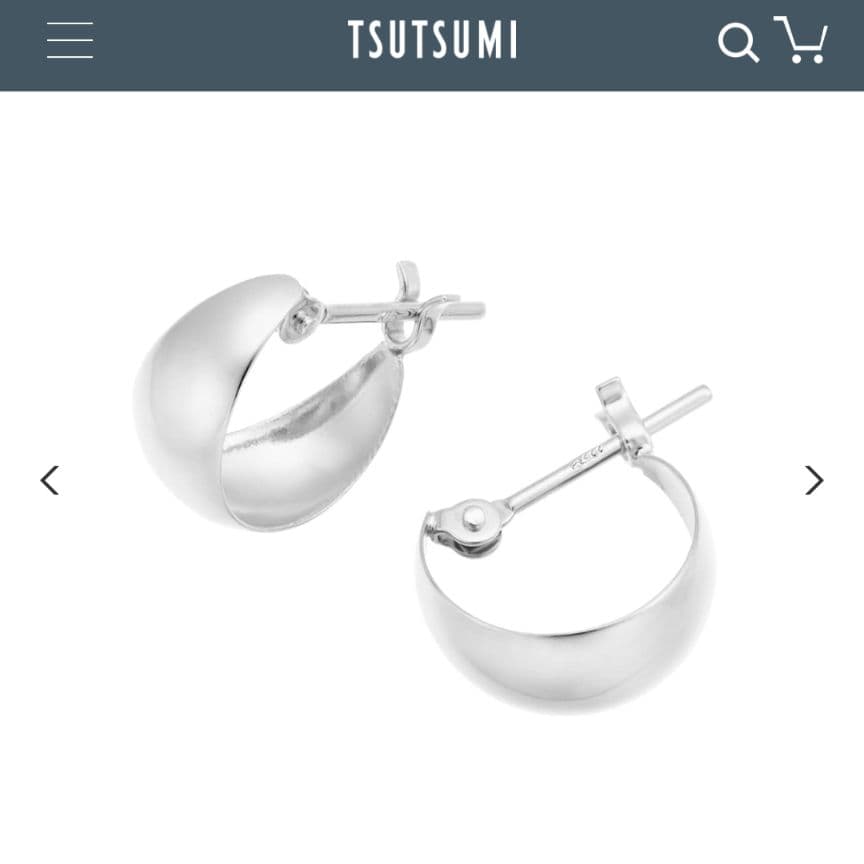The image size is (864, 864).
Task: Show the previous product image
Action: point(49,481)
